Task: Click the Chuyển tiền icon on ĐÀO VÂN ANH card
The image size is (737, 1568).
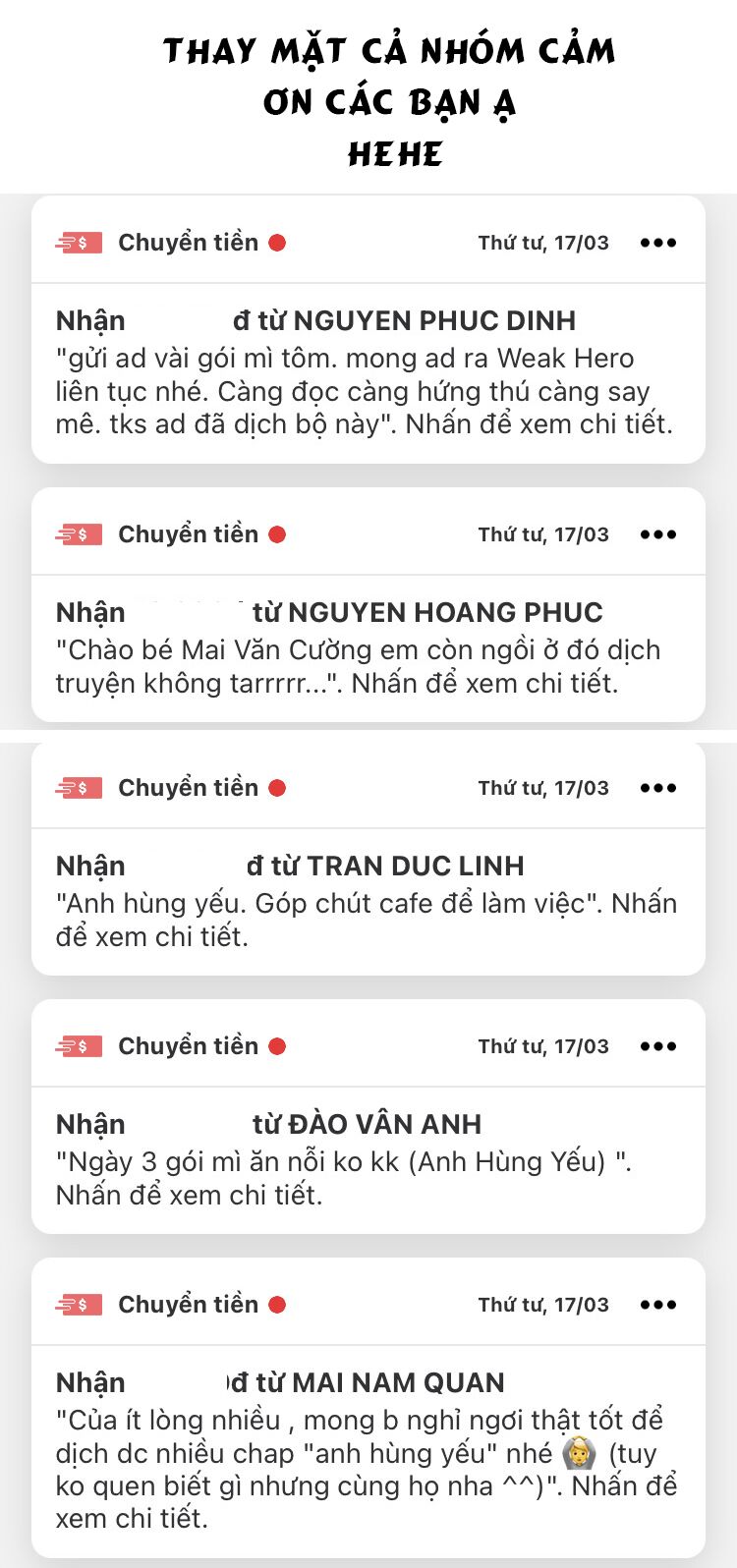Action: (x=77, y=1045)
